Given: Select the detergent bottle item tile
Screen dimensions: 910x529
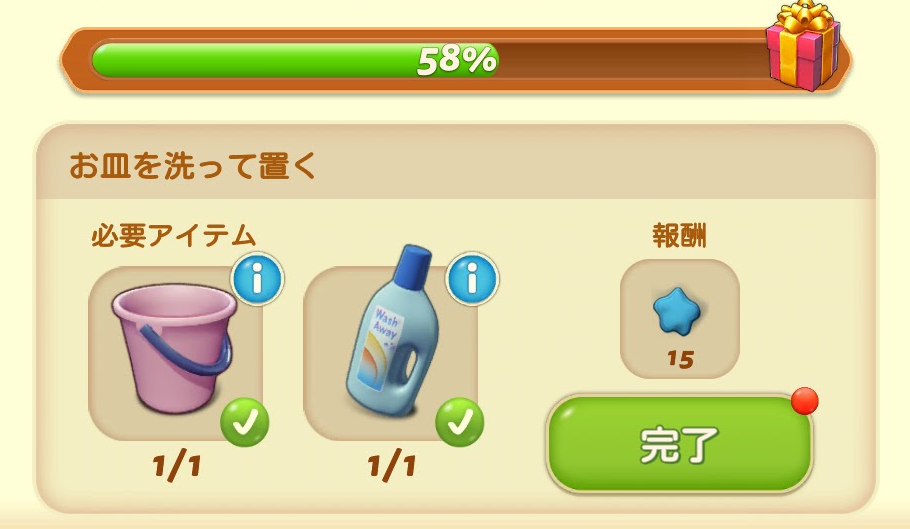Looking at the screenshot, I should (x=390, y=352).
